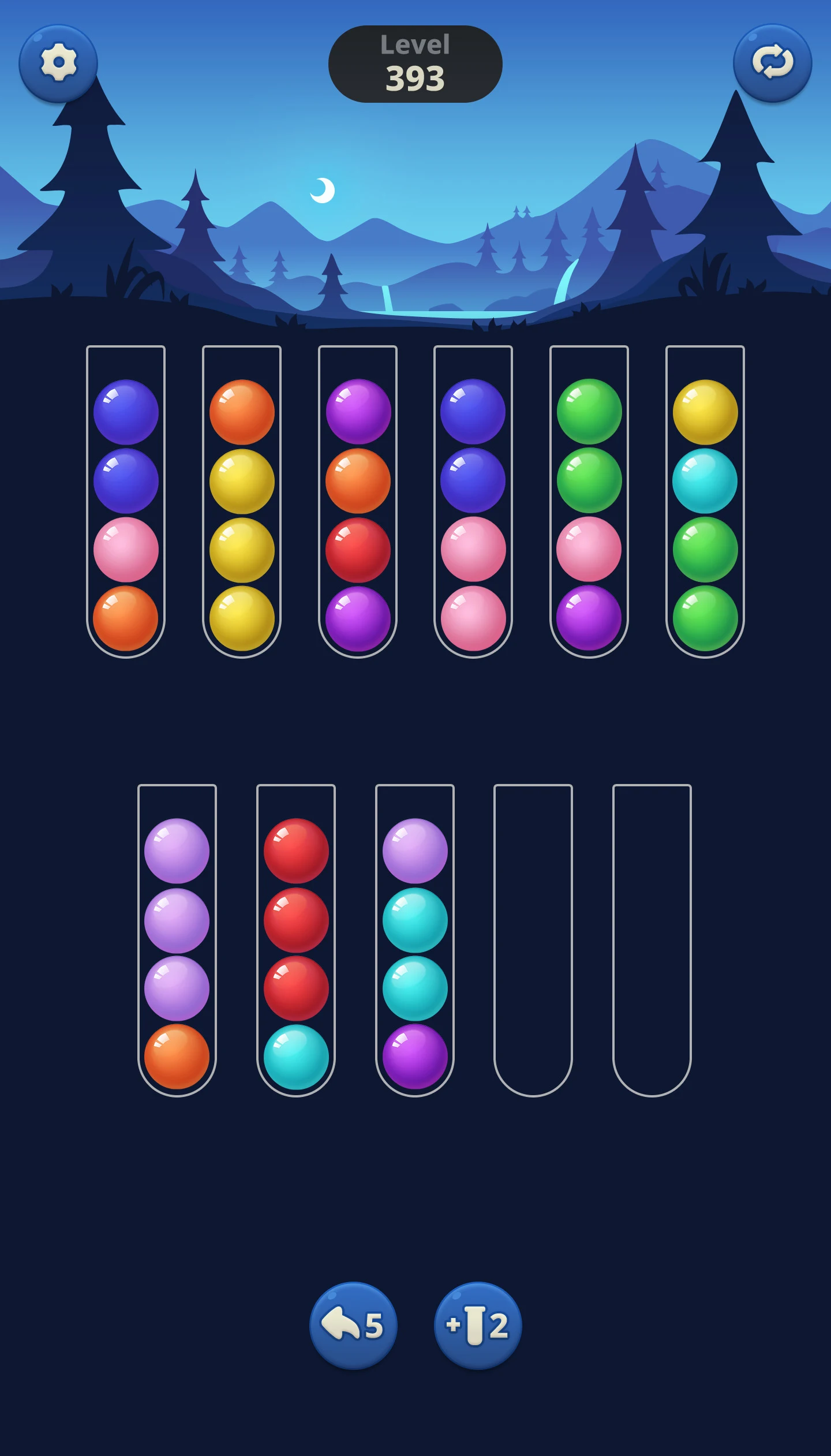Select the first tube with orange at bottom
Viewport: 831px width, 1456px height.
coord(126,501)
